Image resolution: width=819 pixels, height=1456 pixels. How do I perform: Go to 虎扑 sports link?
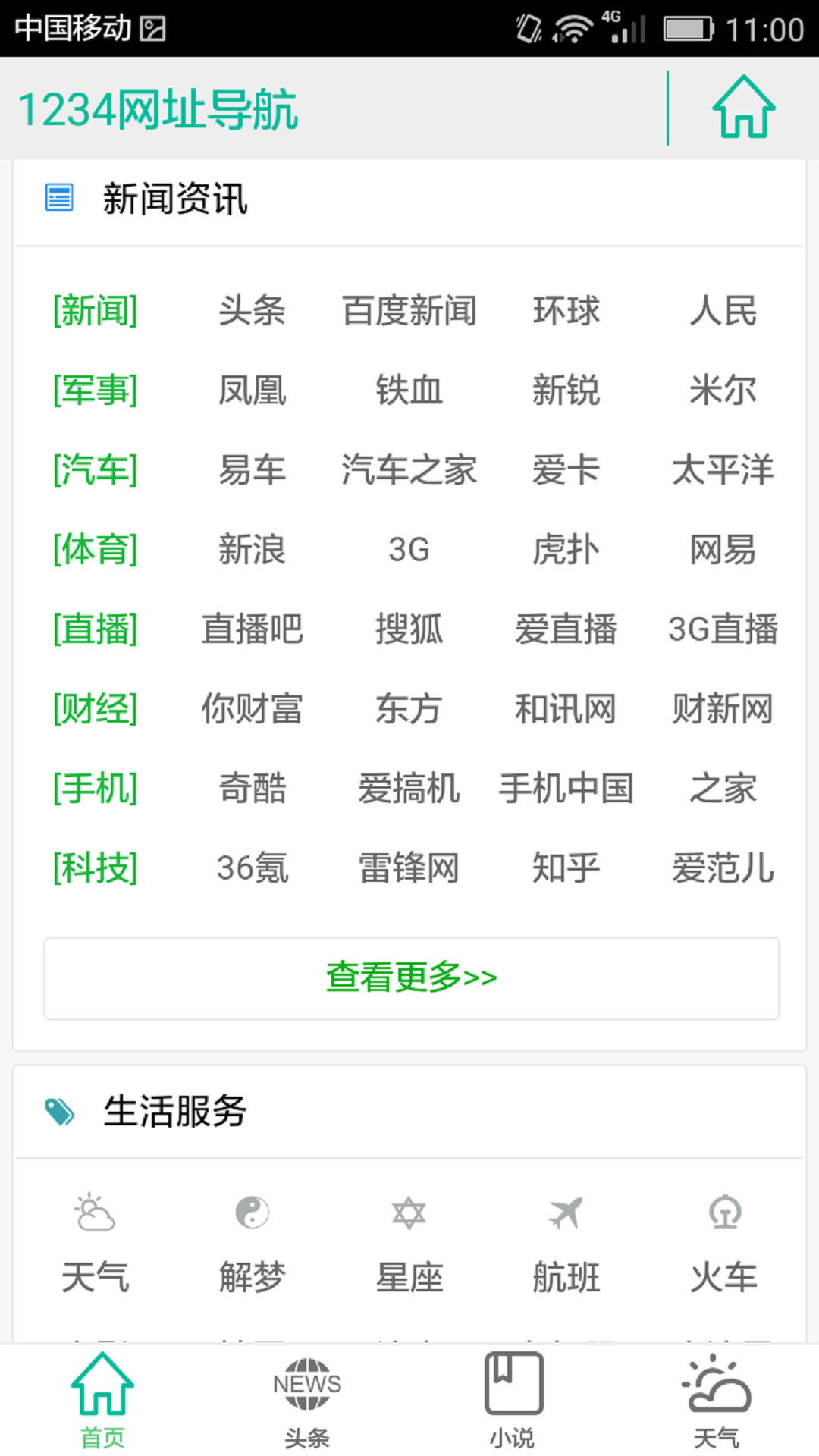pos(566,550)
